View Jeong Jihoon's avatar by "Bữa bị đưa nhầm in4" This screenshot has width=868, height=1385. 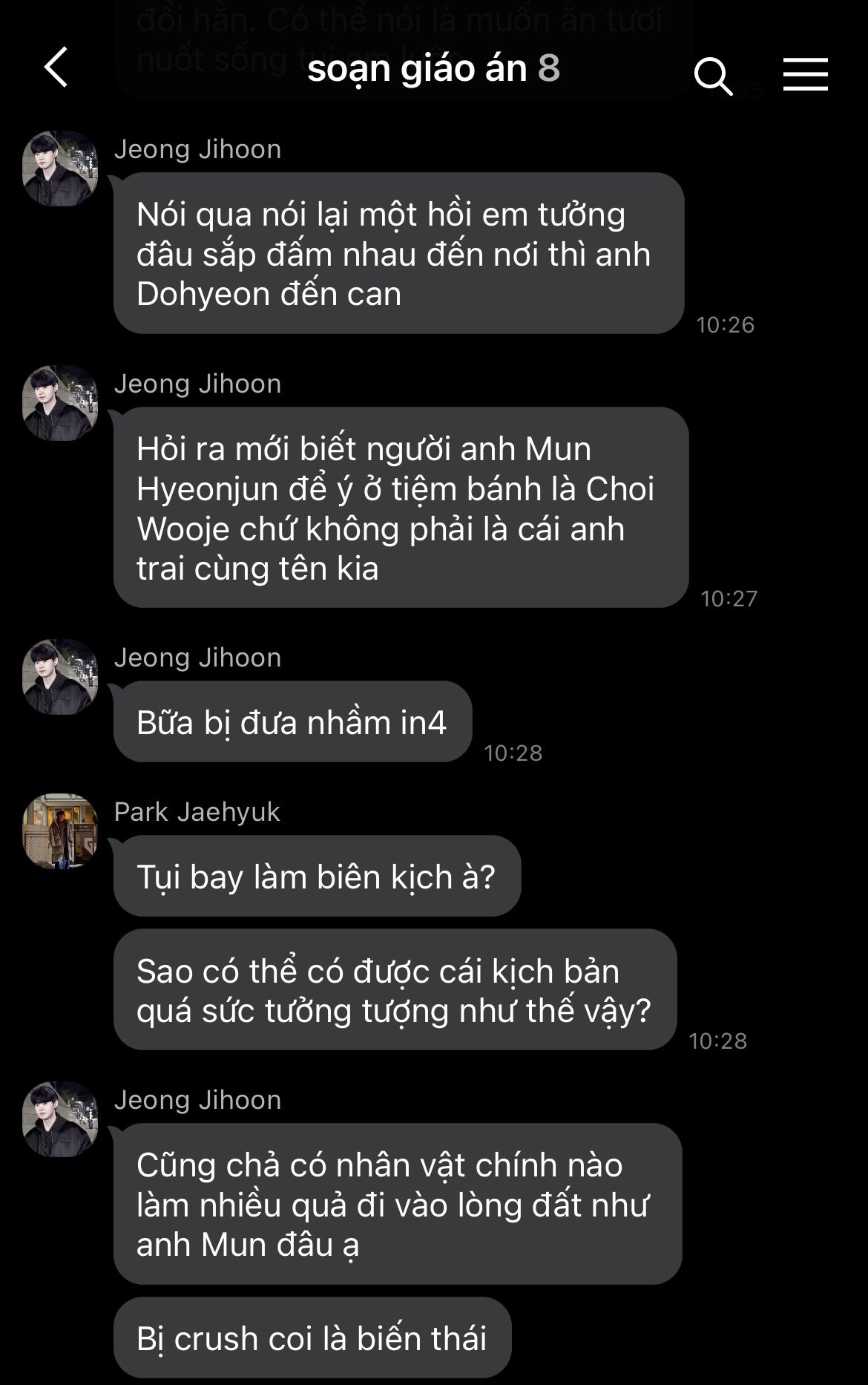tap(60, 677)
